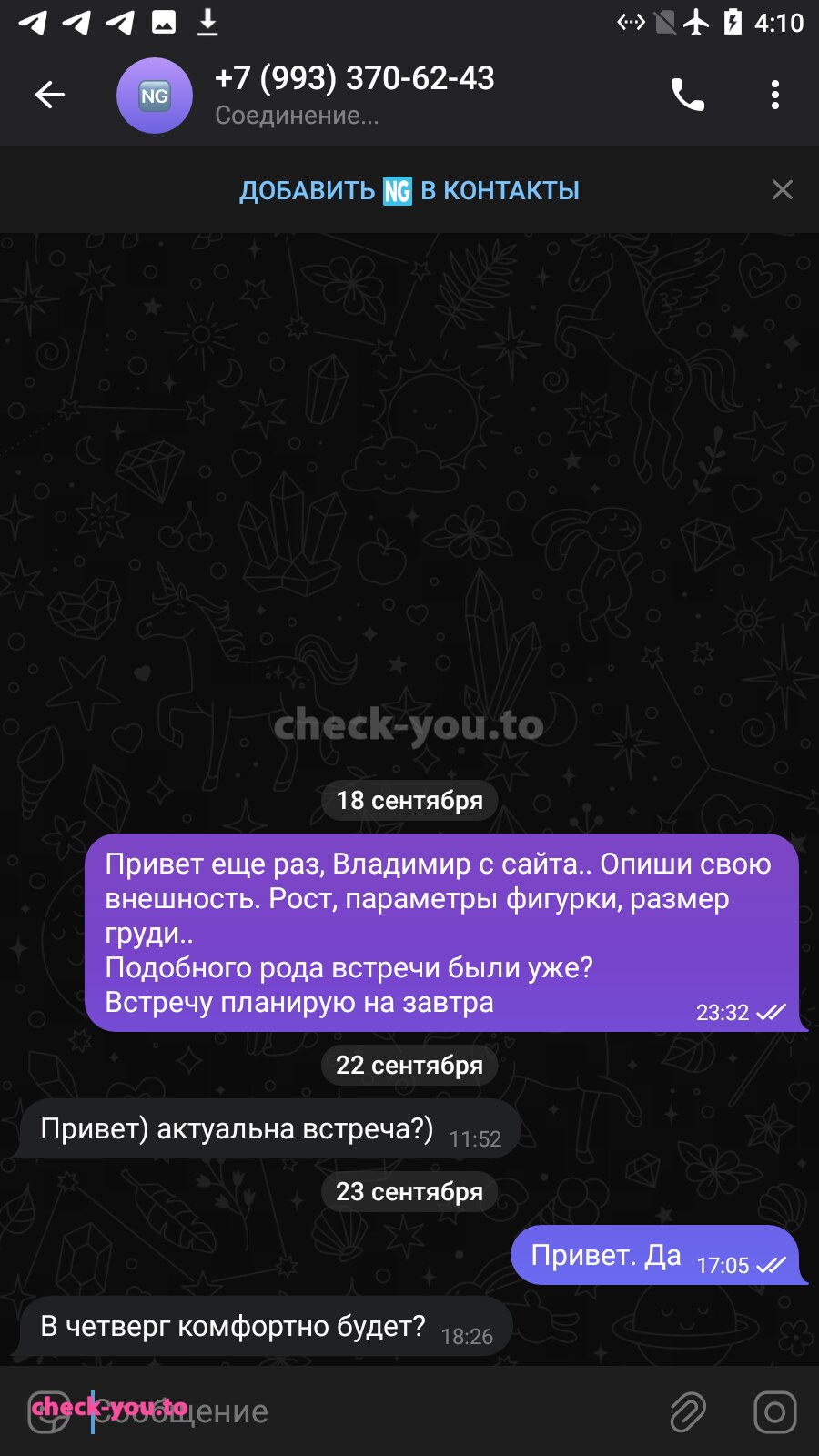819x1456 pixels.
Task: Open the attachment paperclip
Action: tap(688, 1412)
